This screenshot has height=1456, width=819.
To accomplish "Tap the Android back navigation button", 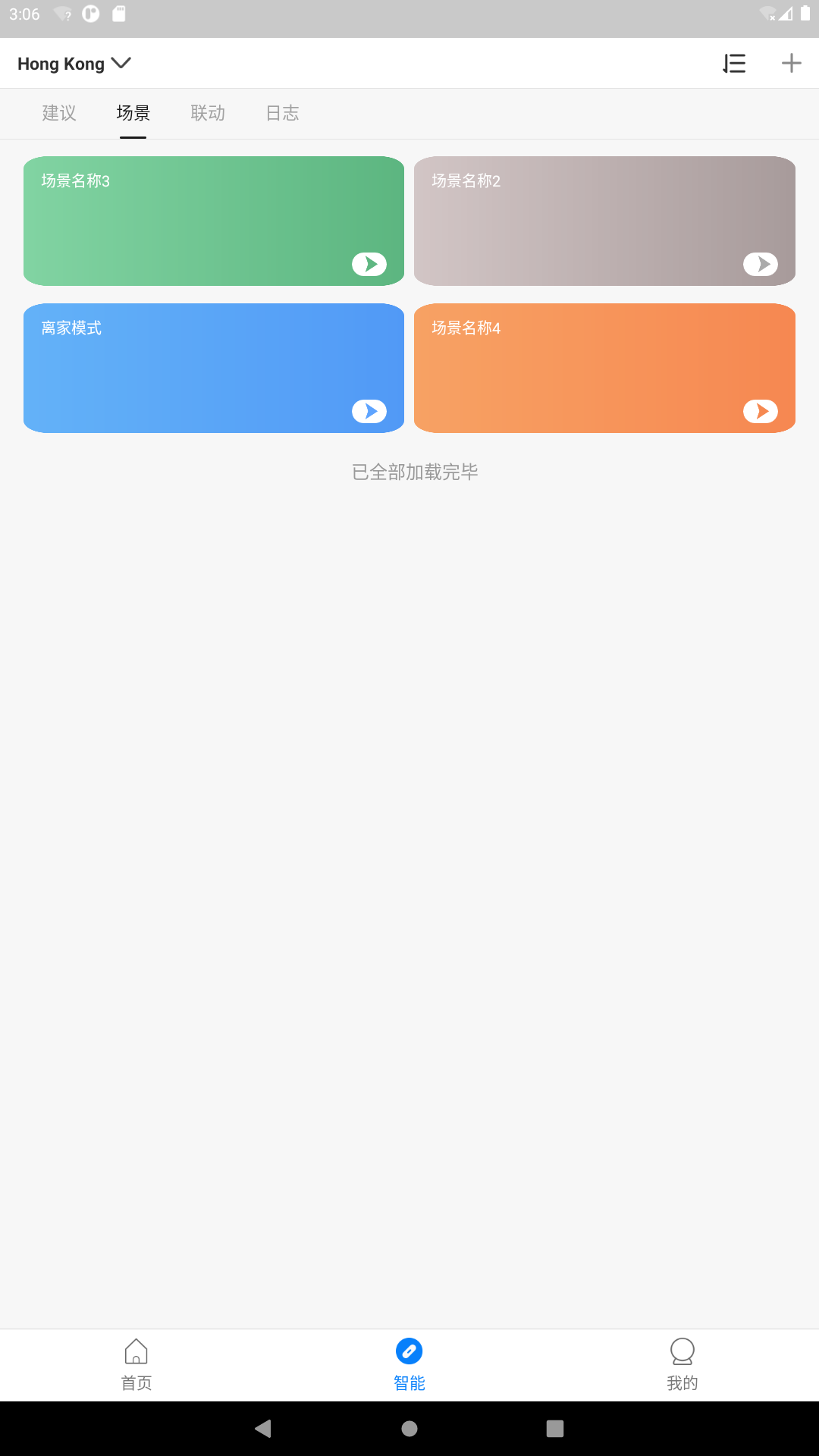I will pos(265,1429).
